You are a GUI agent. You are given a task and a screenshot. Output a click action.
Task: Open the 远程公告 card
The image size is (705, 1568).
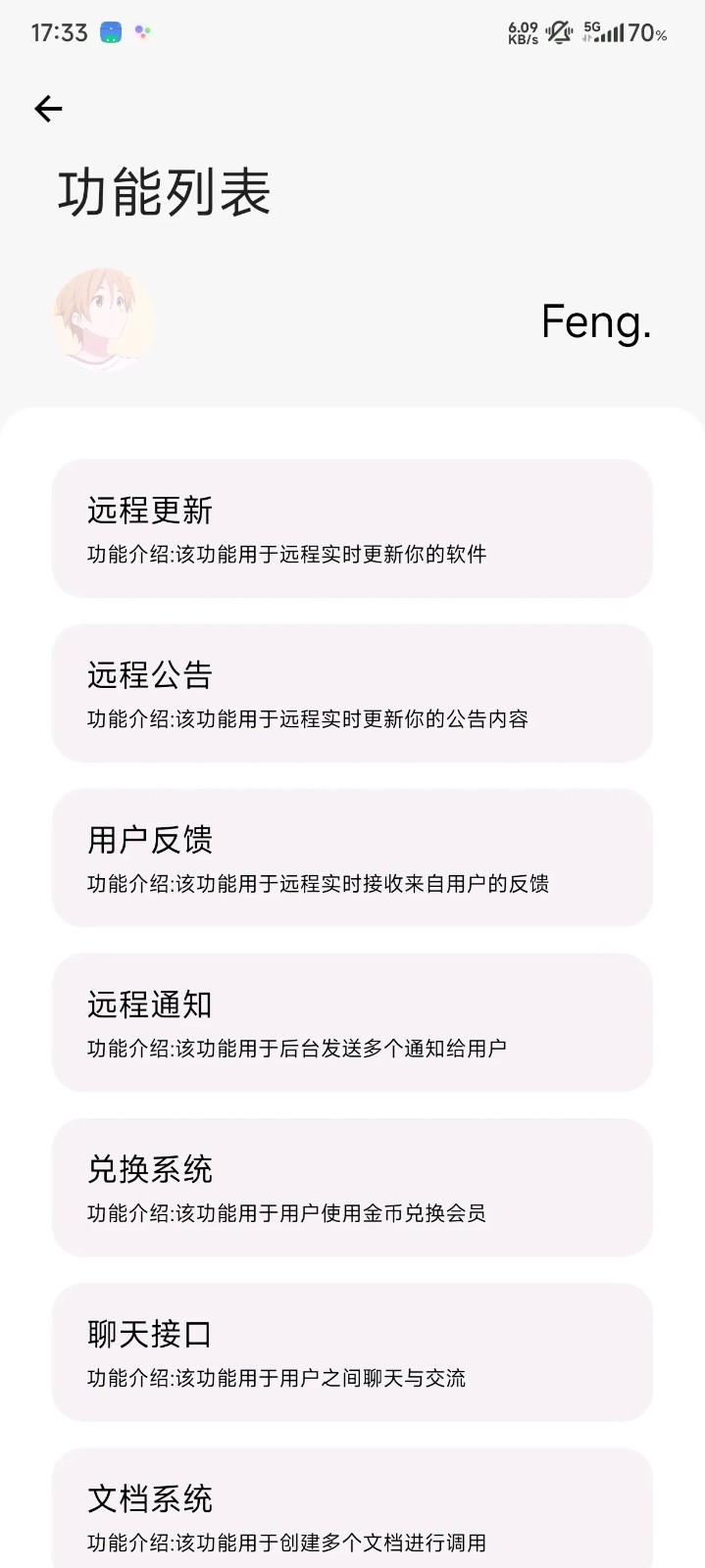coord(352,693)
